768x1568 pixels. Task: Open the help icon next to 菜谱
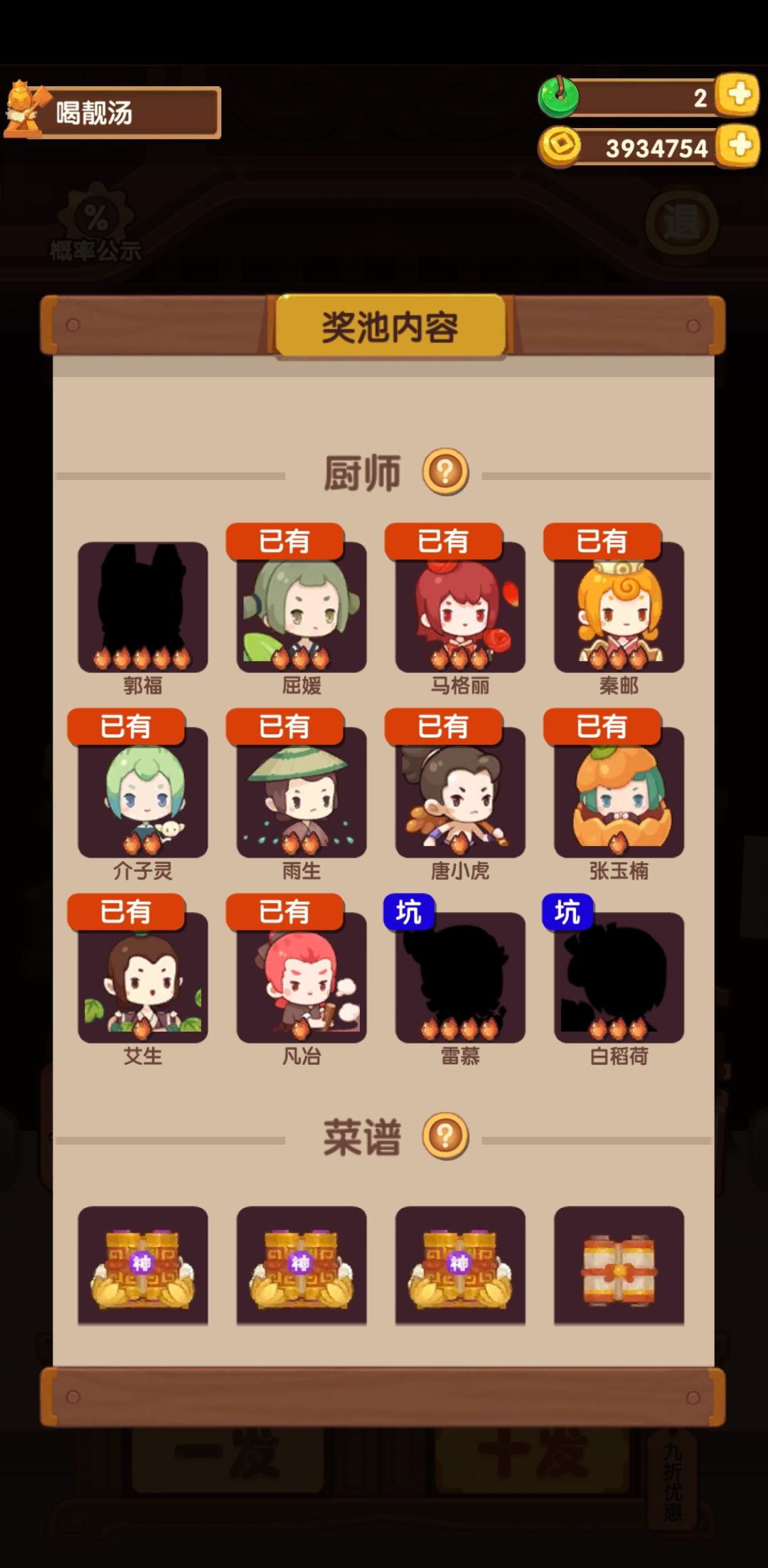[445, 1136]
